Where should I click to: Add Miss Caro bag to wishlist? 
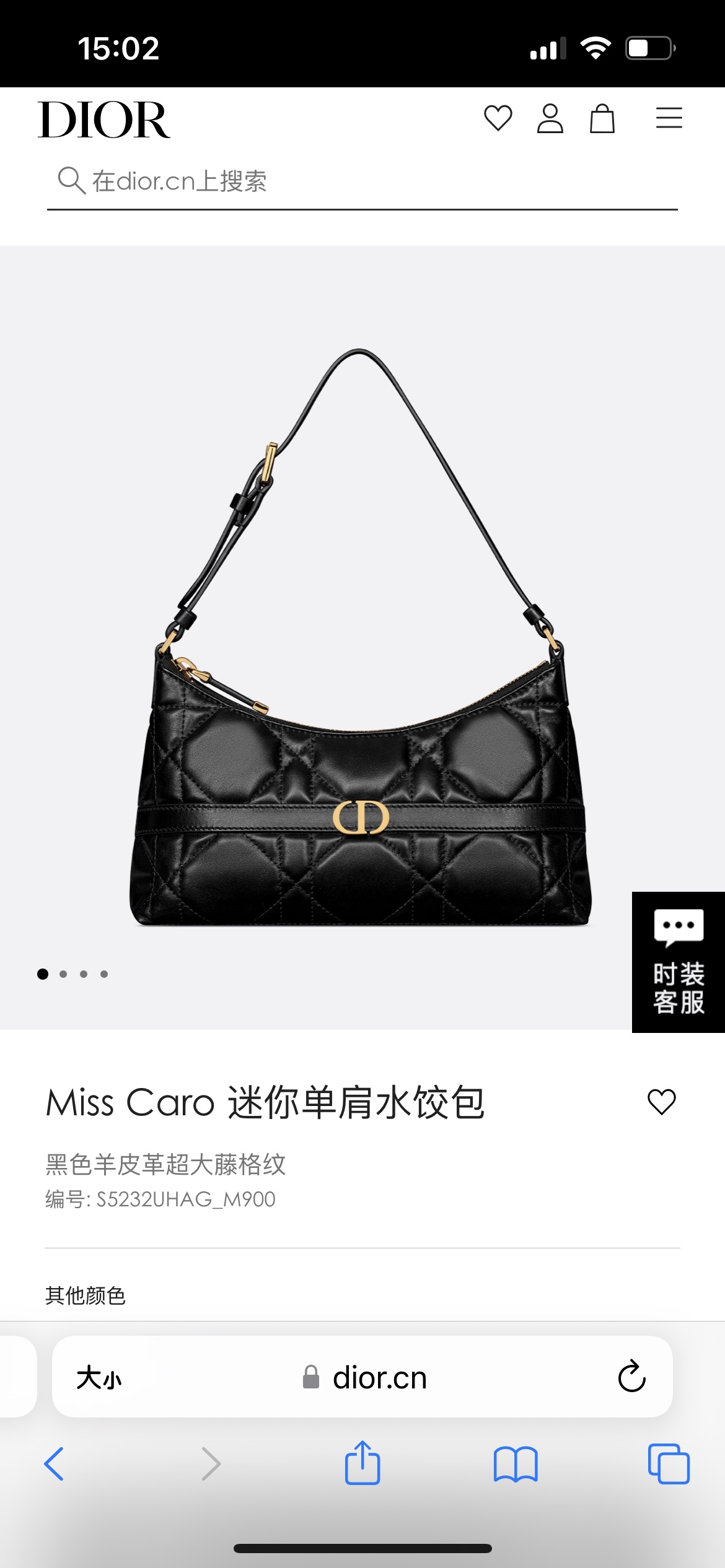tap(661, 1102)
